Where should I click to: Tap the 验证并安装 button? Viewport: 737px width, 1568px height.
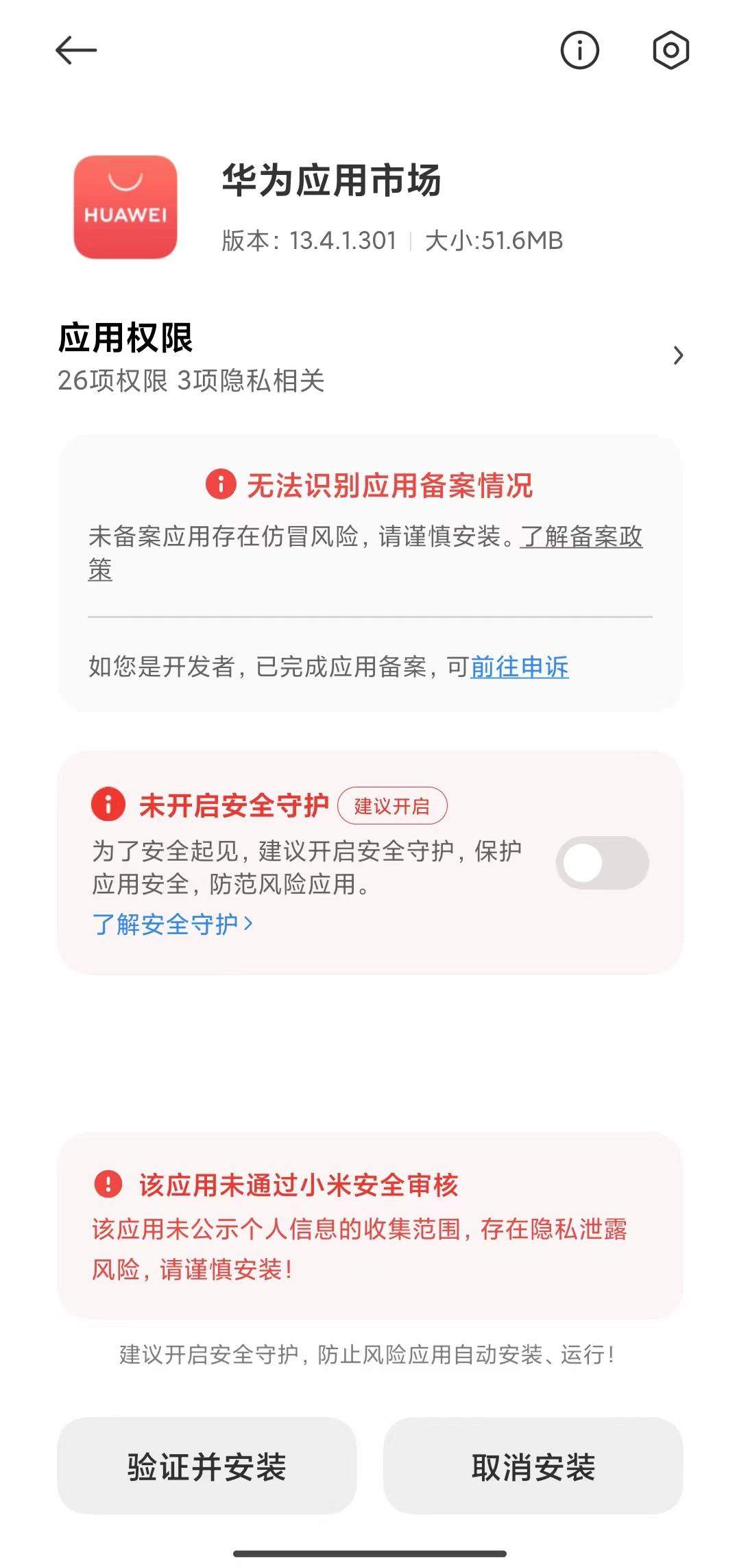[206, 1466]
